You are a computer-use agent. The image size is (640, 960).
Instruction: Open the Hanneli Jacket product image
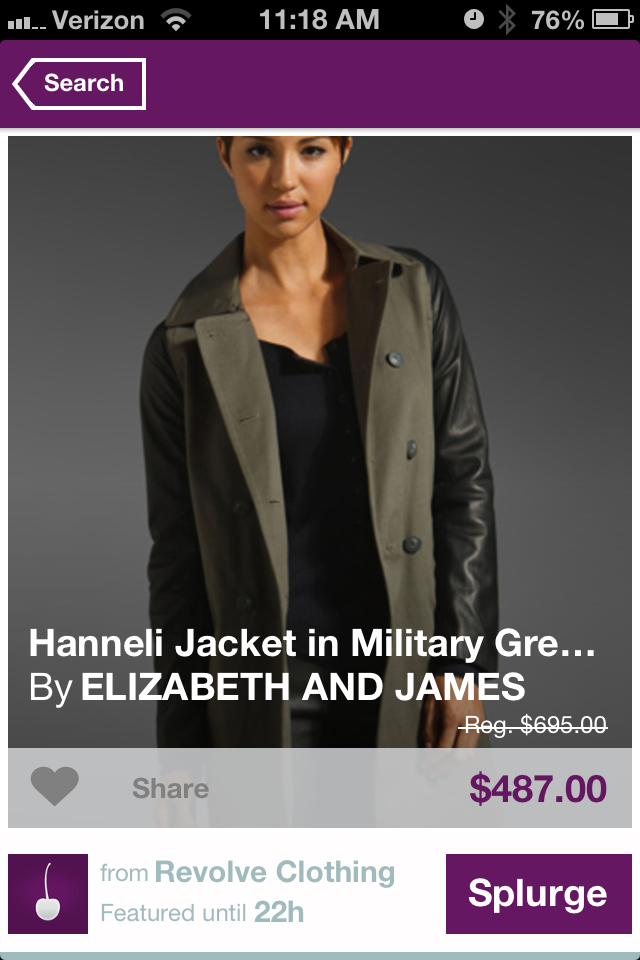pos(320,400)
